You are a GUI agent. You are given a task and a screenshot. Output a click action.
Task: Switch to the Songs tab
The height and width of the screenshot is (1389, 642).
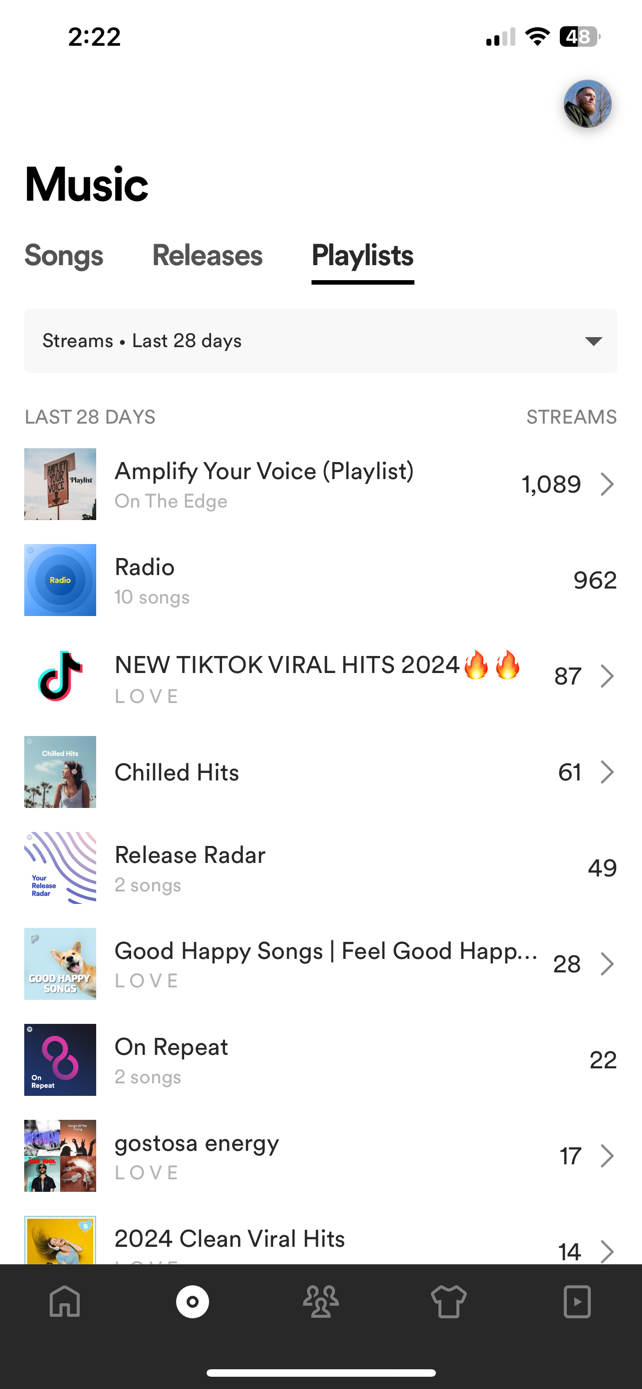(x=64, y=256)
